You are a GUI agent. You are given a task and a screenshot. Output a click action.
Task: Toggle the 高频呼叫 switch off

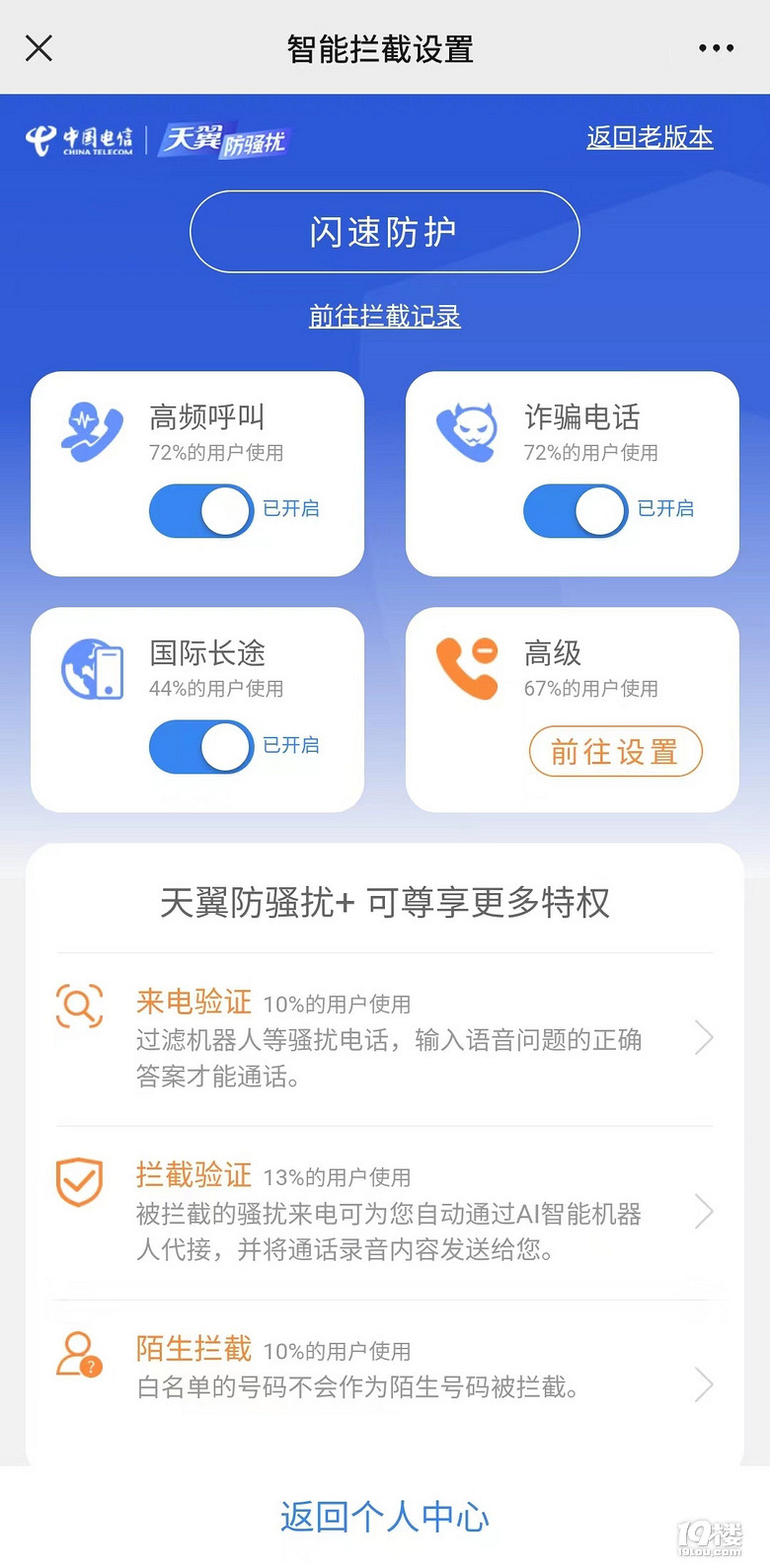point(200,510)
